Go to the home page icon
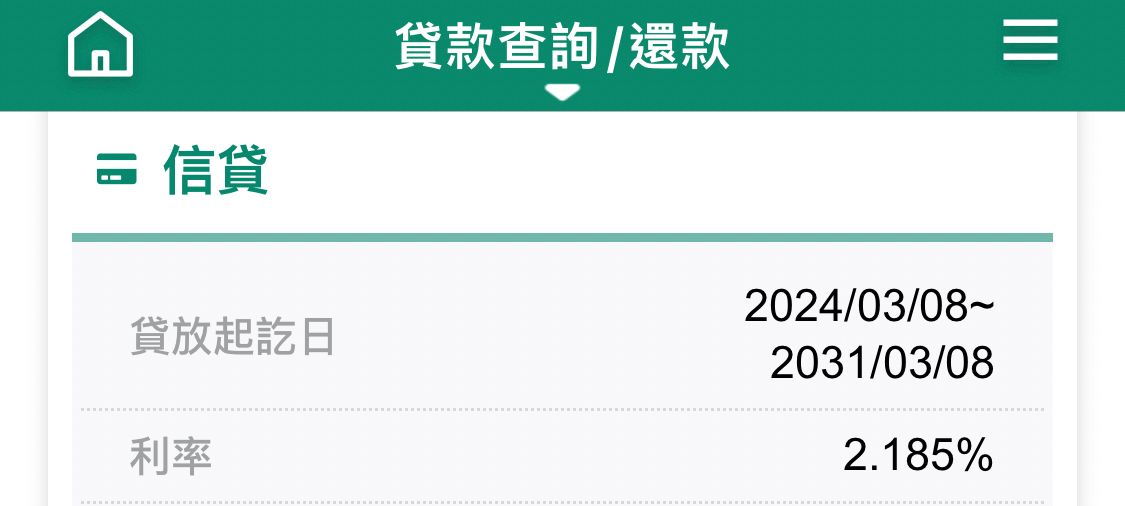Screen dimensions: 1125x506 [100, 45]
